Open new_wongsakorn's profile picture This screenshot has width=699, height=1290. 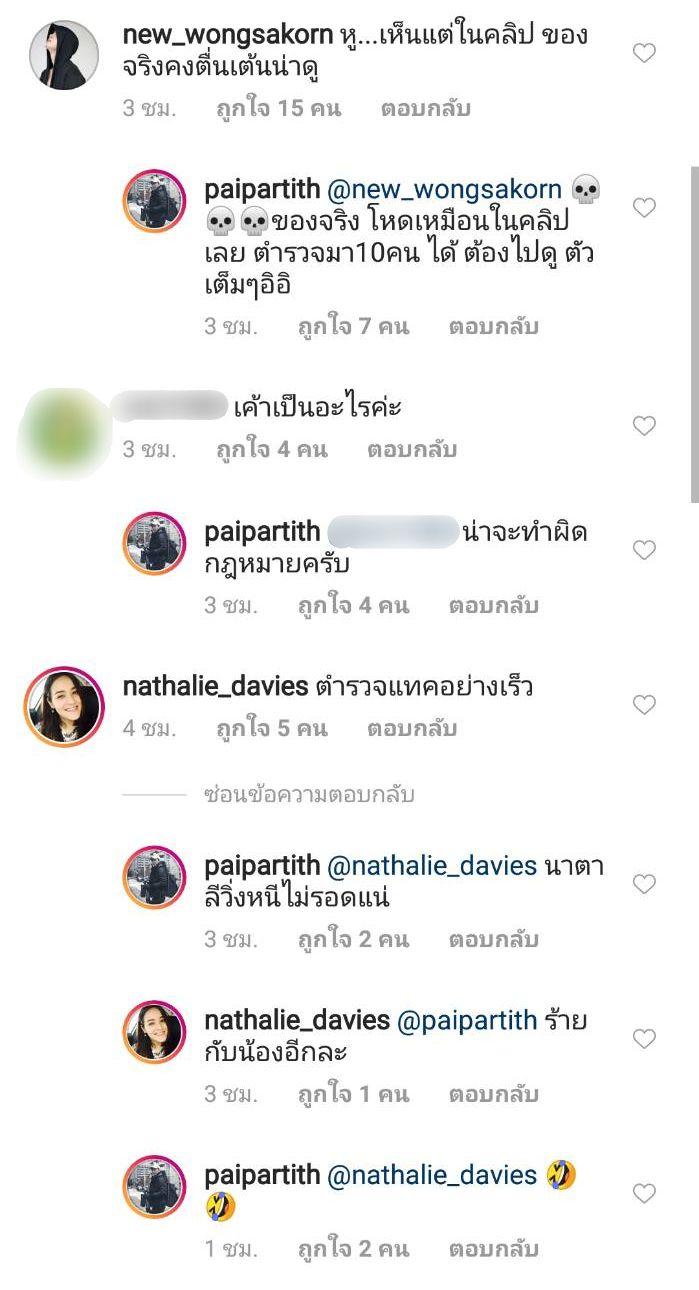tap(65, 54)
